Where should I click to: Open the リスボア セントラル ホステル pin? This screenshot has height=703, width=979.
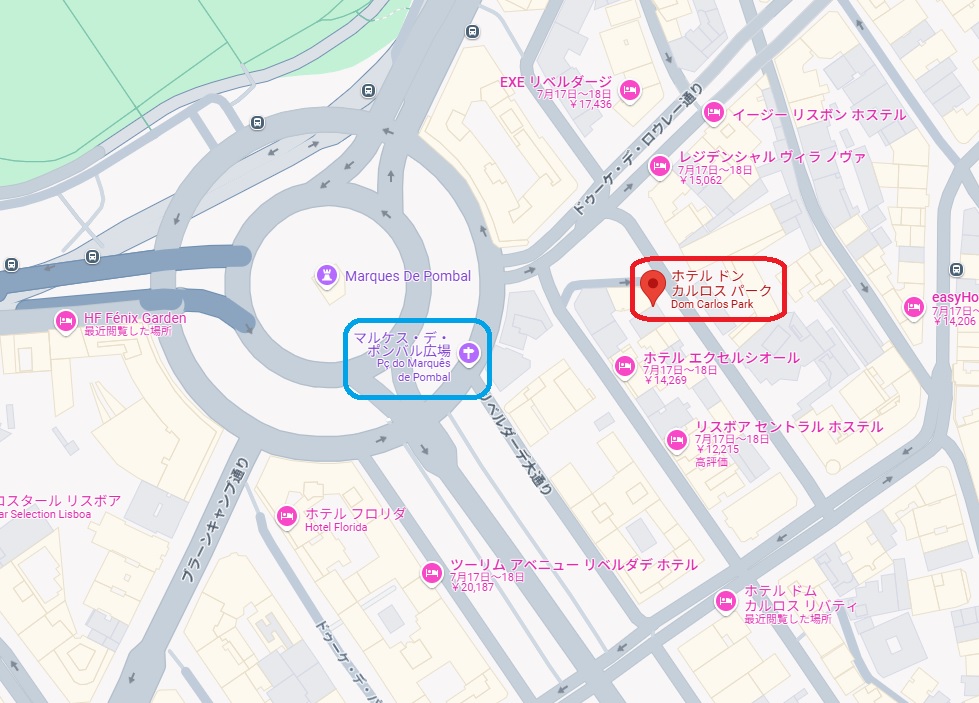pos(677,438)
